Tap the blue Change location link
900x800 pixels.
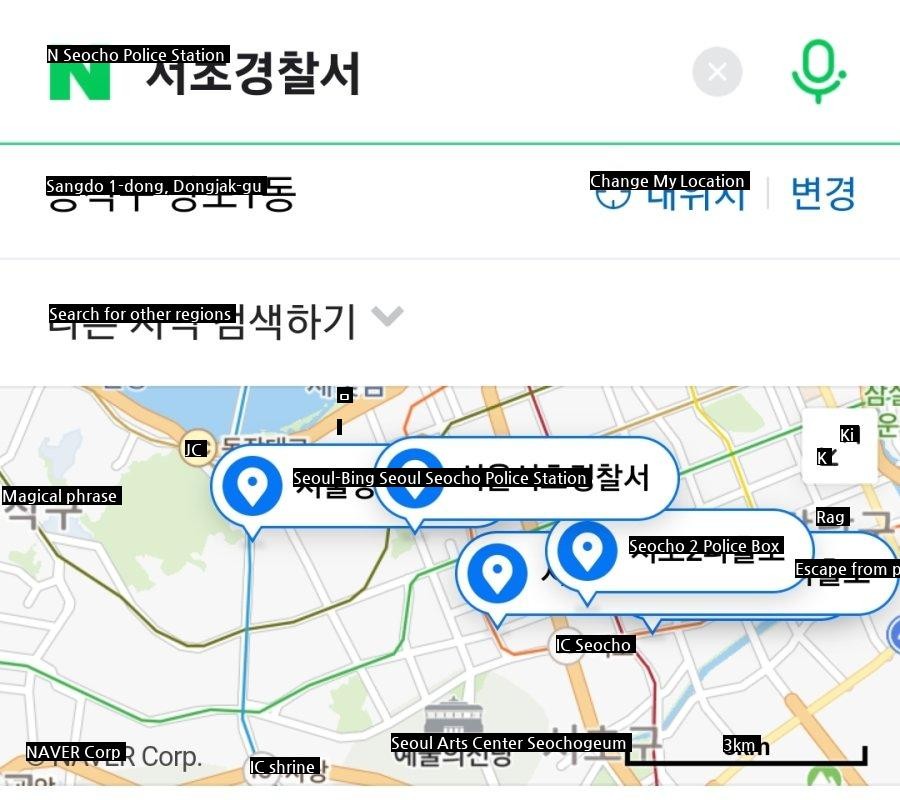pyautogui.click(x=823, y=193)
